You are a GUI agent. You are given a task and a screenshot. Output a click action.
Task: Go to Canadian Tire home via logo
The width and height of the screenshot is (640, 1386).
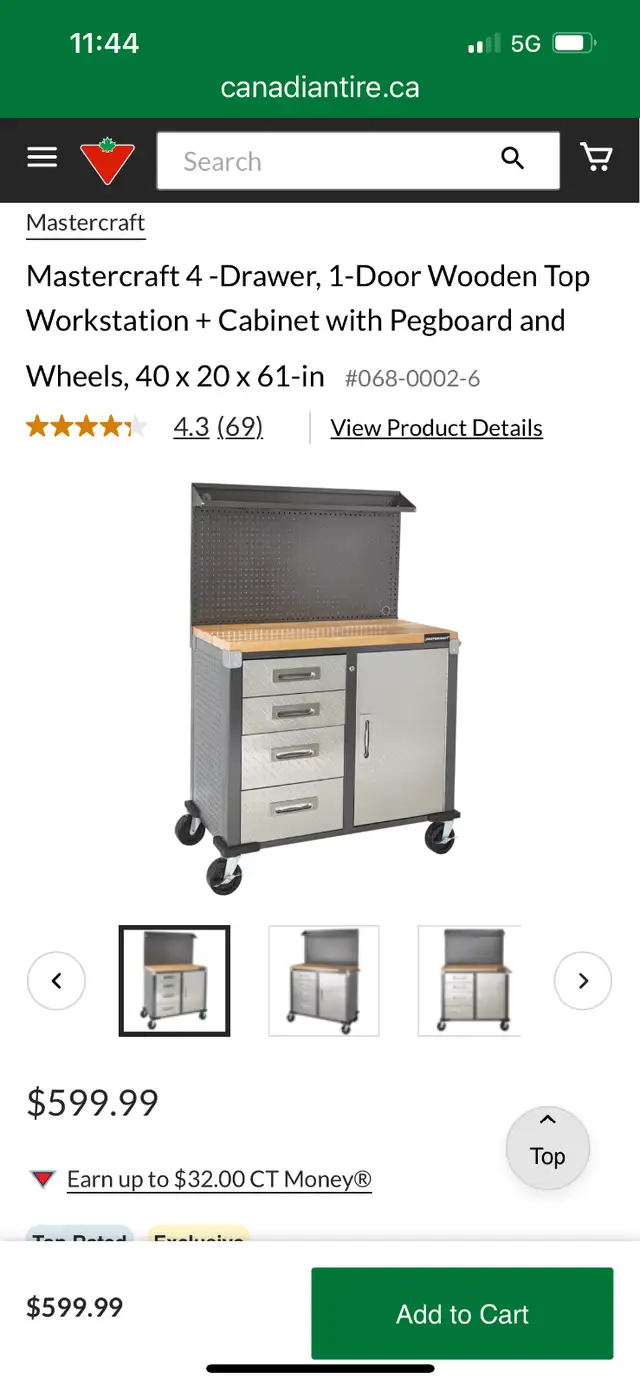107,161
